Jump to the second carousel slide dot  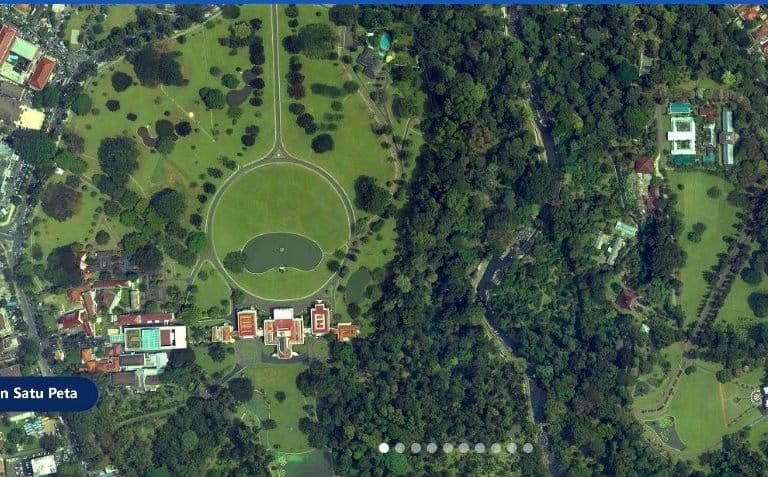tap(400, 448)
